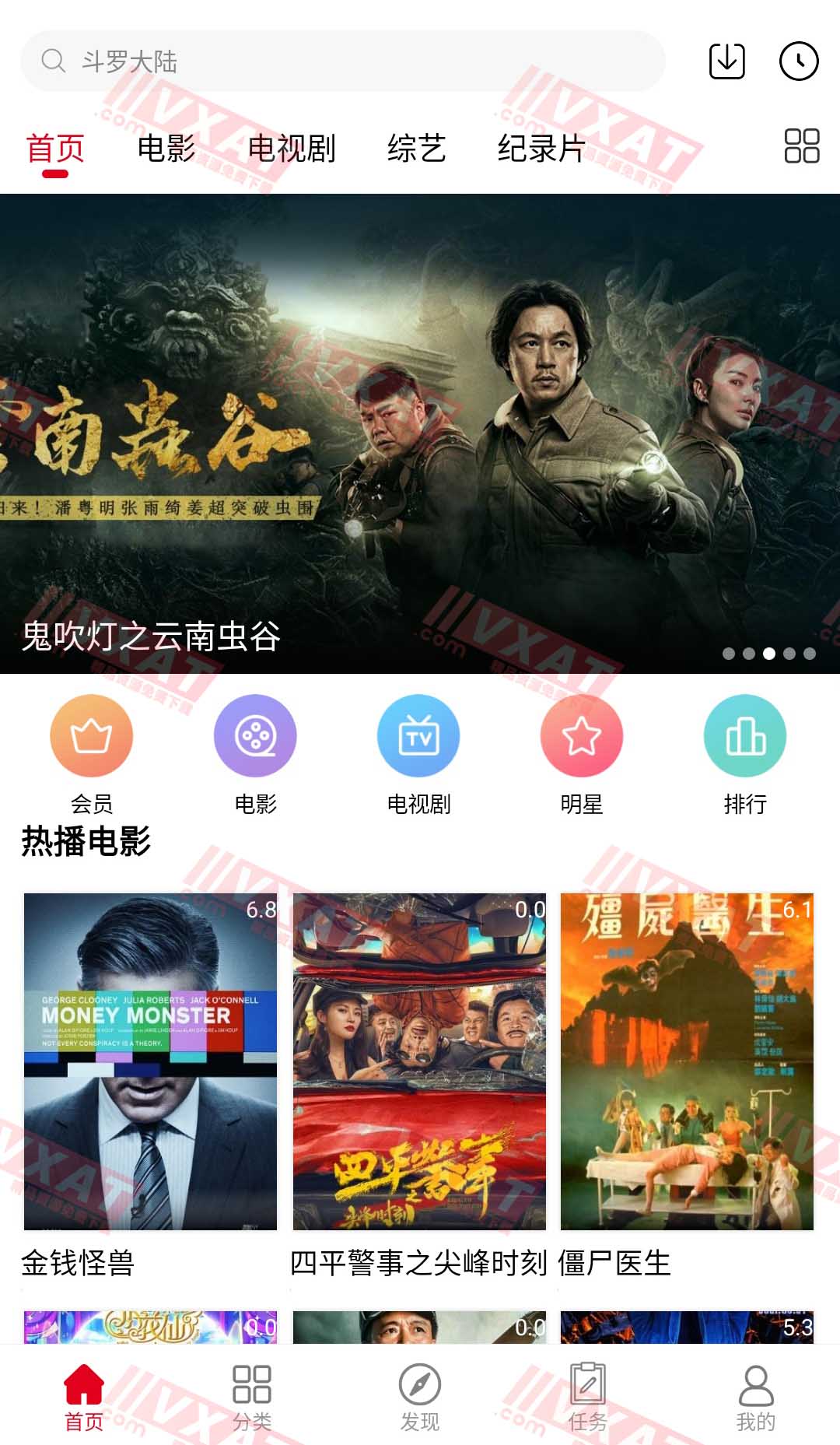Screen dimensions: 840x1445
Task: Open the movie 四平警事之尖峰时刻
Action: 419,1061
